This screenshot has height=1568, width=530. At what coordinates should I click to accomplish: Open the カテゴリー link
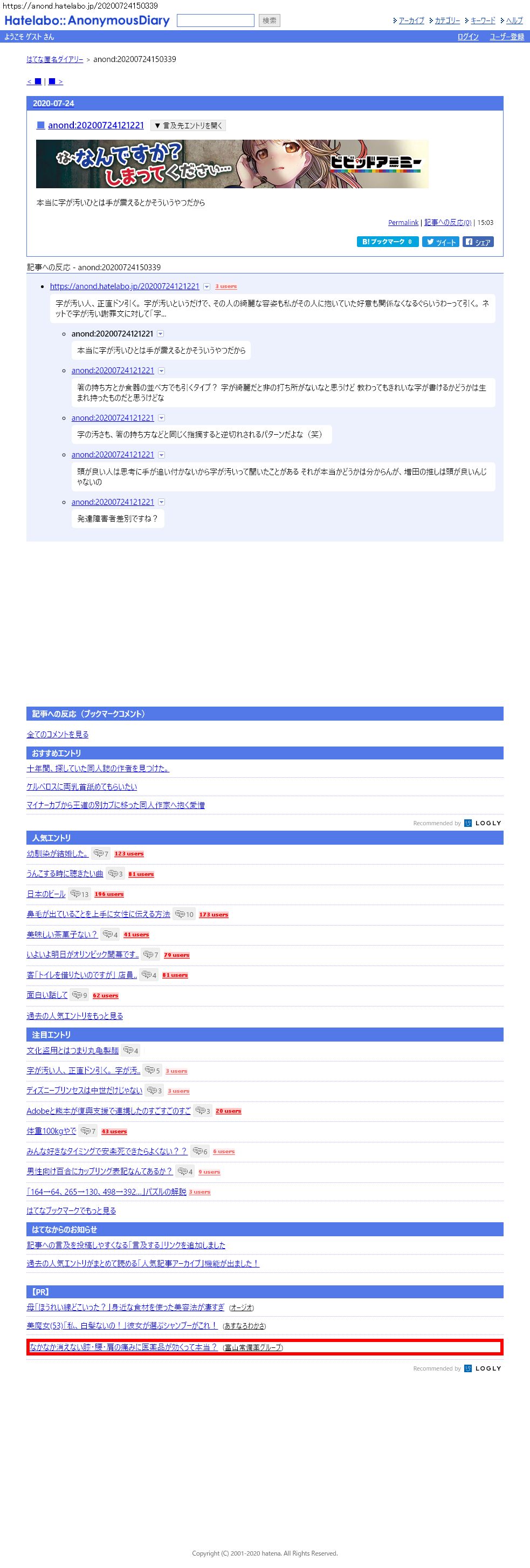click(x=446, y=20)
